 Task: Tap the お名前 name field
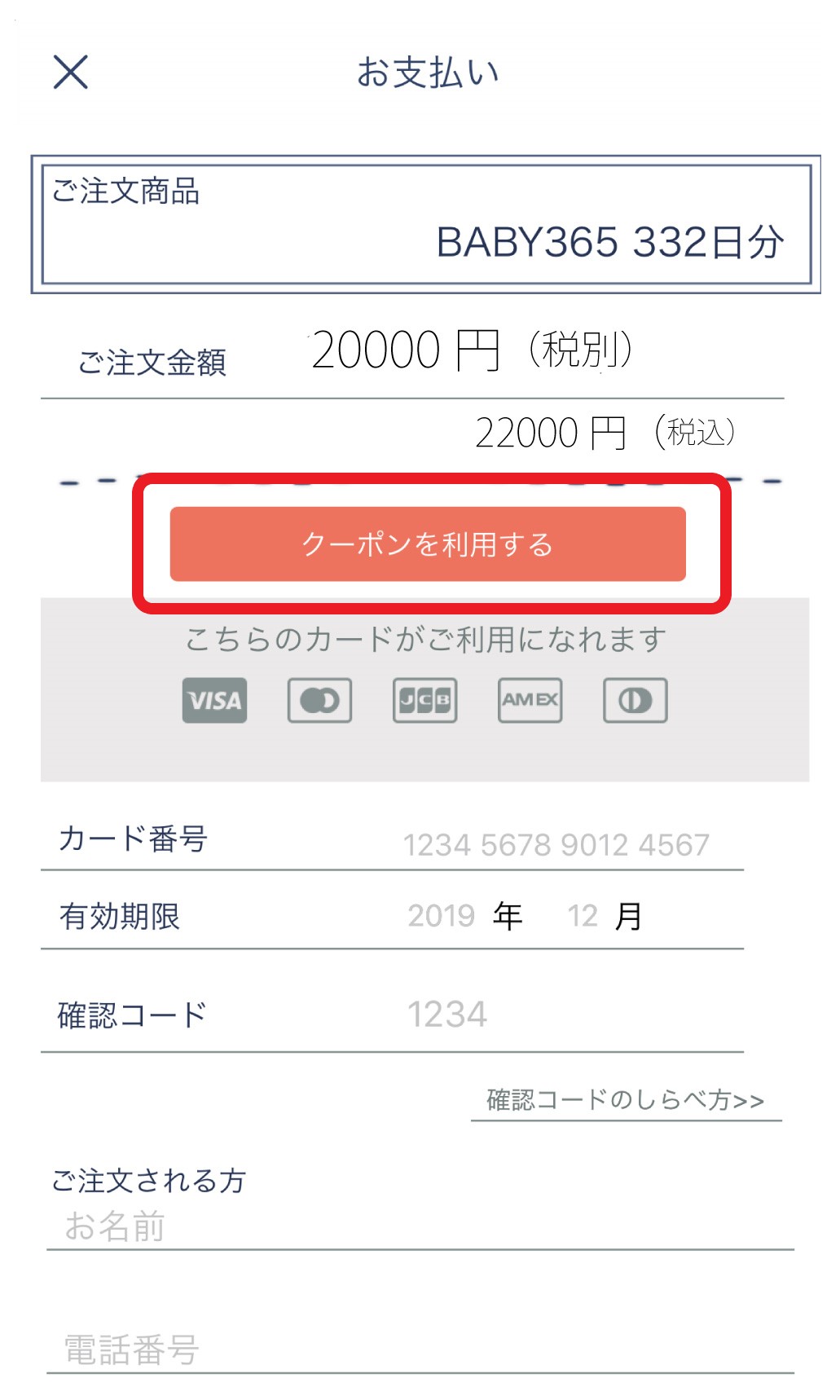click(420, 1226)
